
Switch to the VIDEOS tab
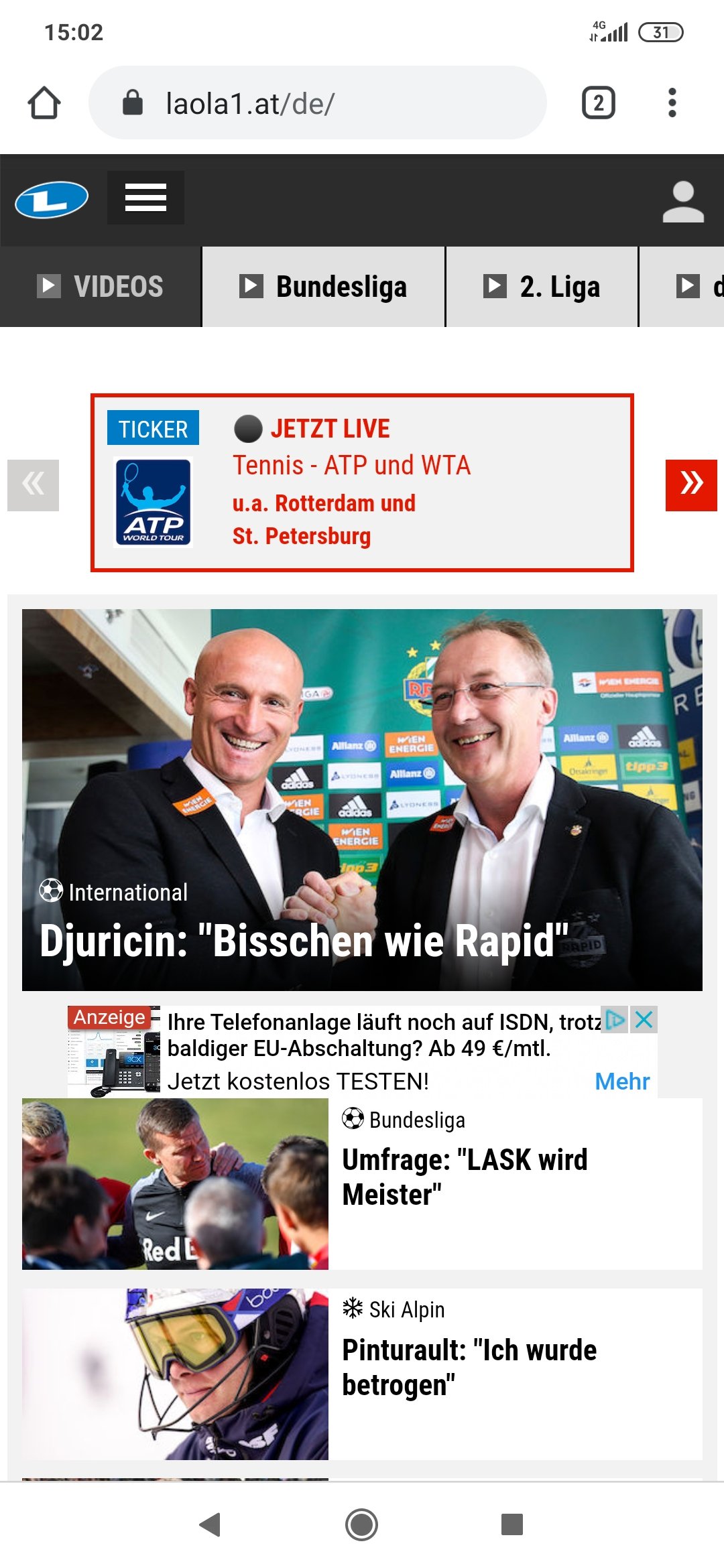(101, 287)
